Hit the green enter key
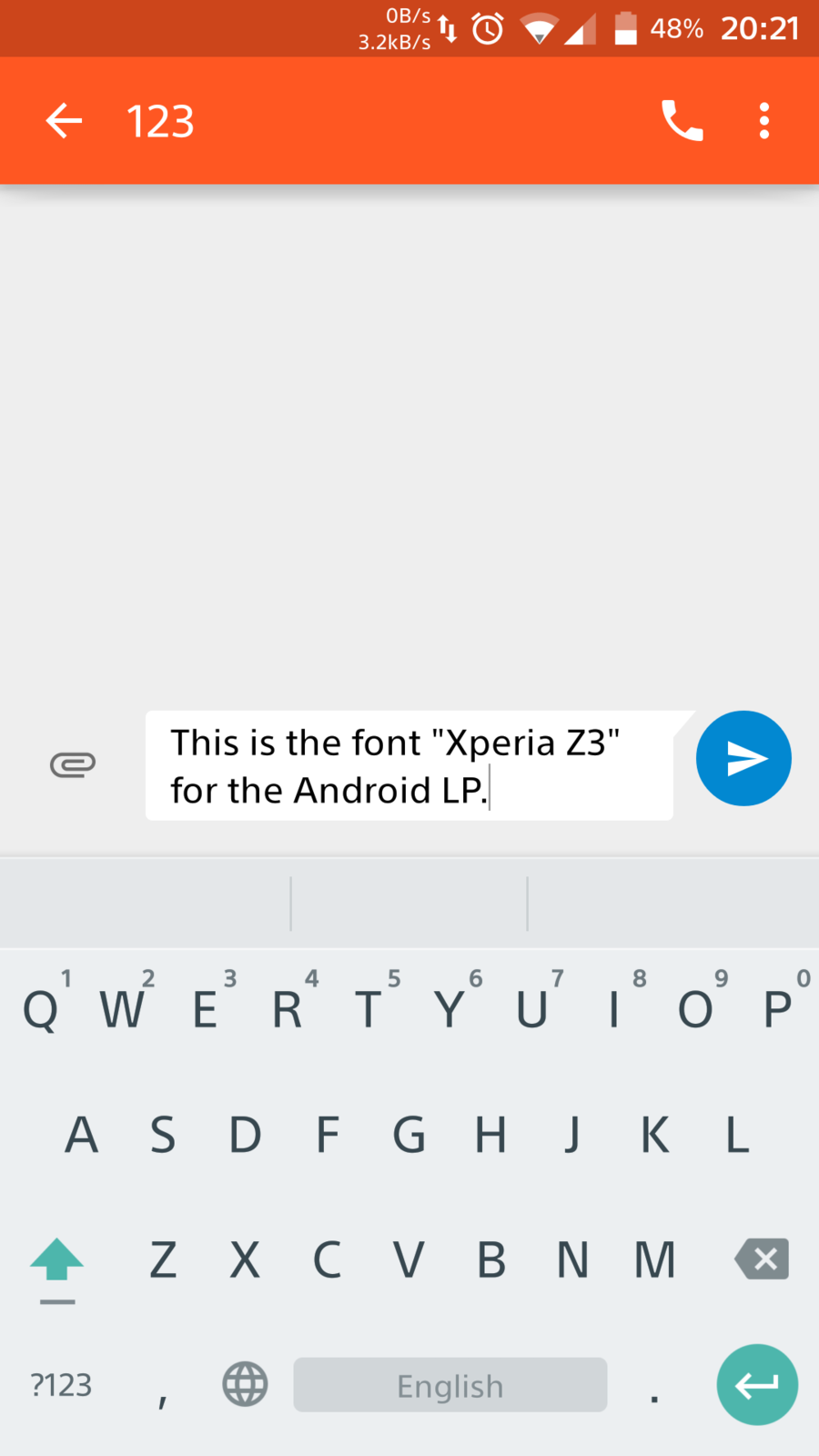Image resolution: width=819 pixels, height=1456 pixels. [x=757, y=1385]
